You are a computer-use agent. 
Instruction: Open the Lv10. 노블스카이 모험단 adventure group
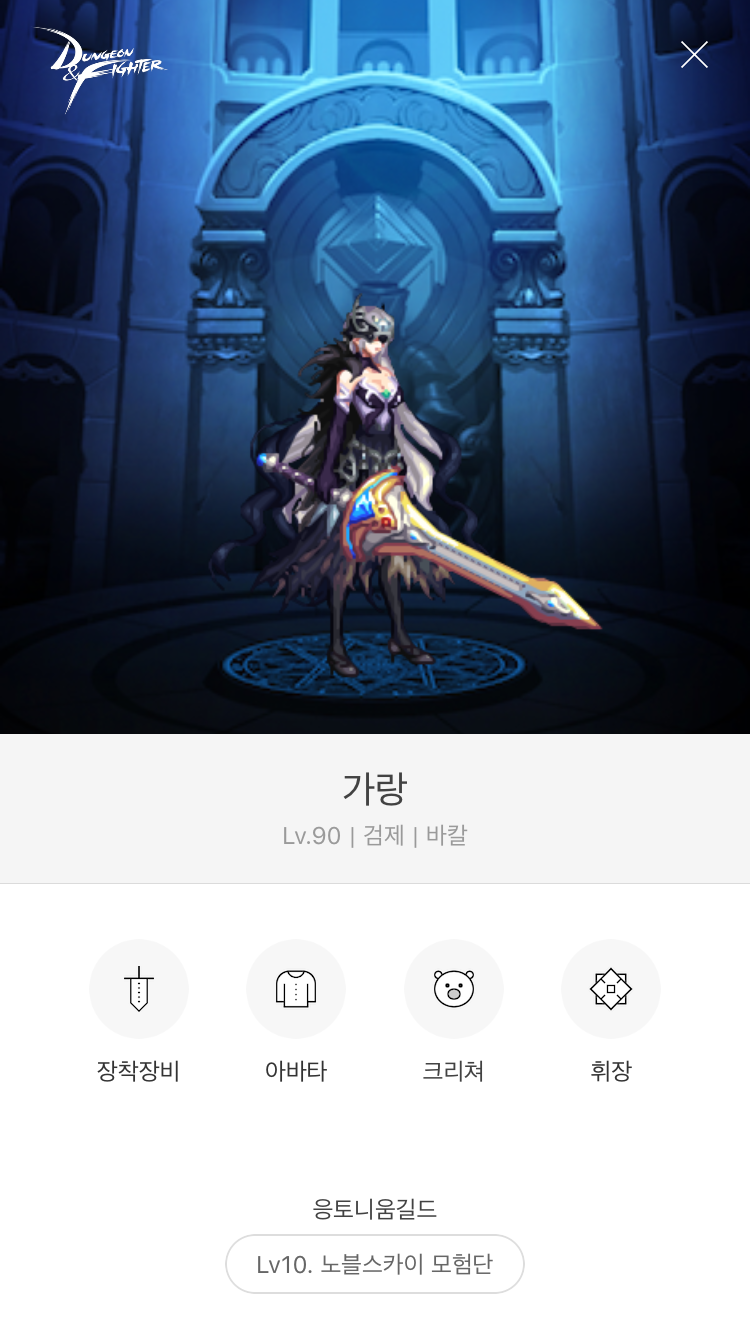click(x=375, y=1264)
